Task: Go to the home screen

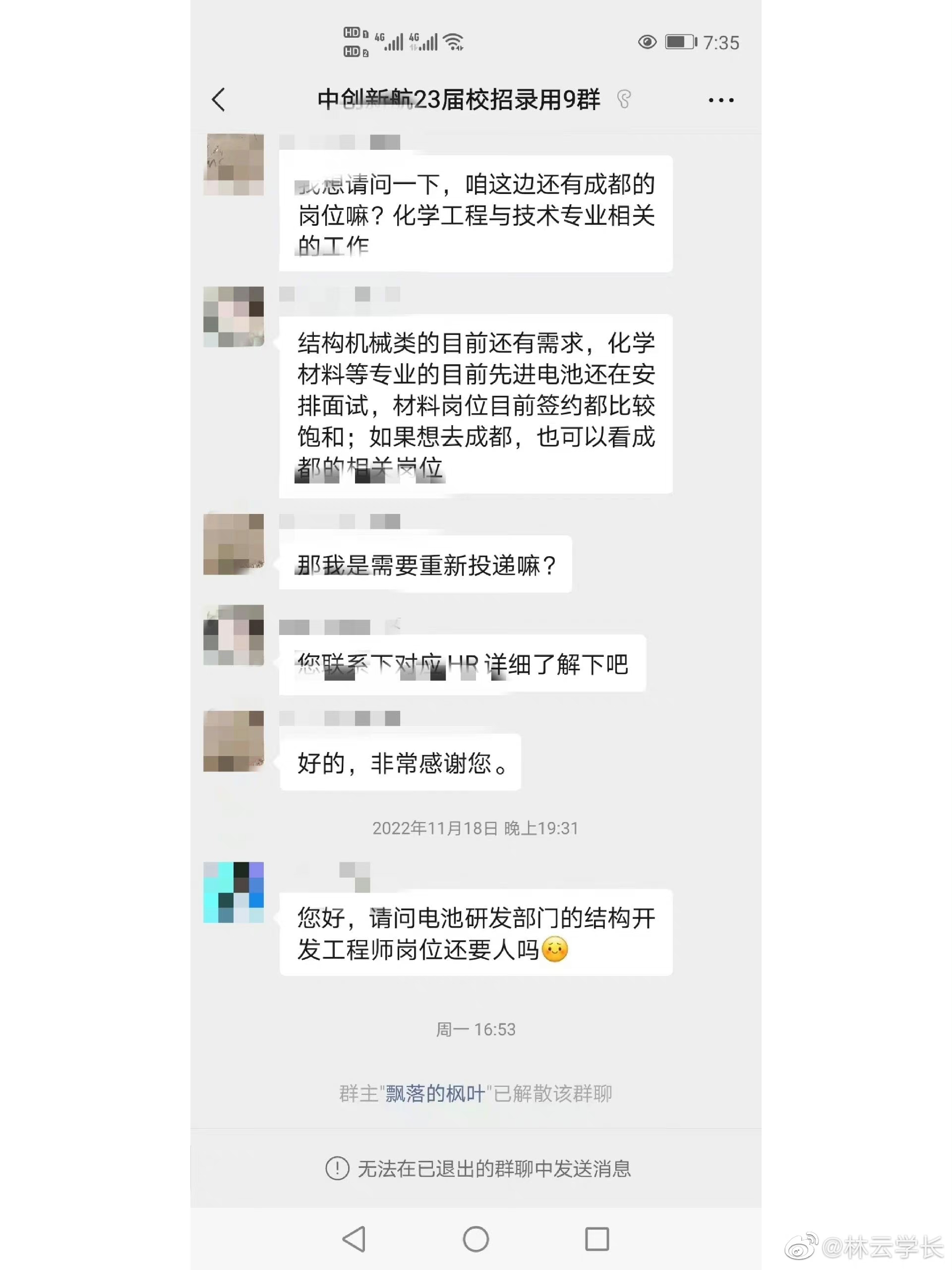Action: click(x=476, y=1239)
